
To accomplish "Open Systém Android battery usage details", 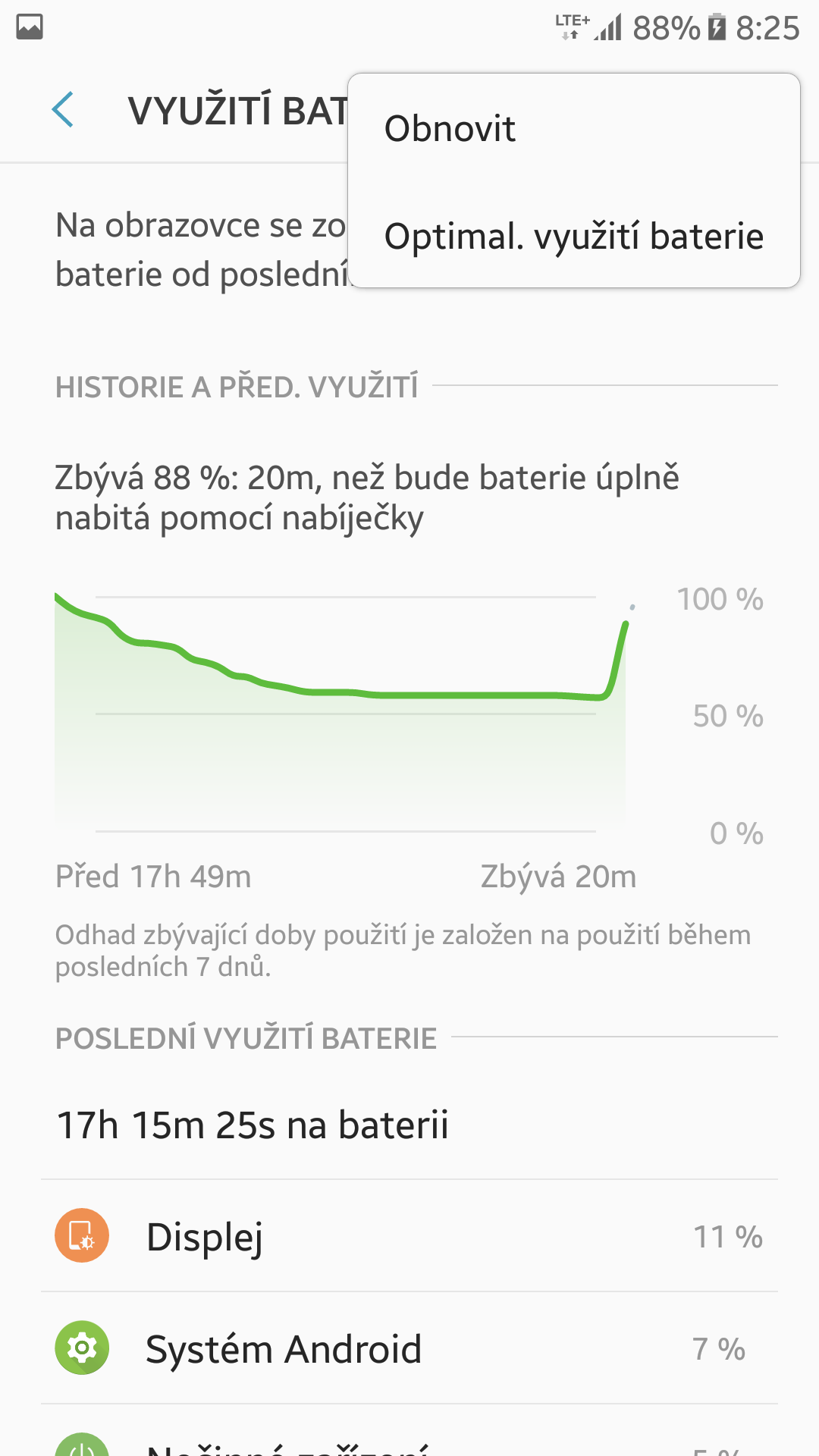I will coord(409,1348).
